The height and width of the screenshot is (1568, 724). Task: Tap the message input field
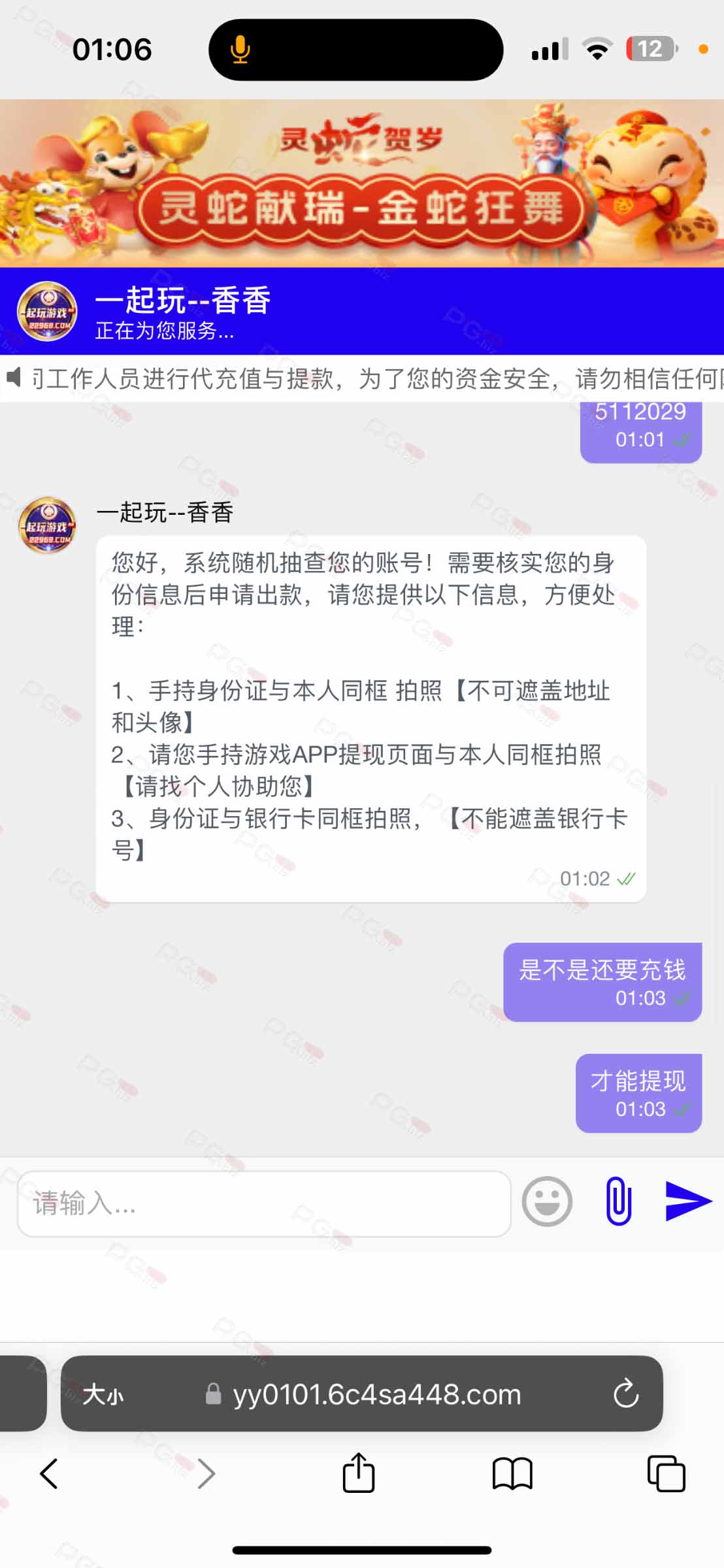click(x=264, y=1203)
